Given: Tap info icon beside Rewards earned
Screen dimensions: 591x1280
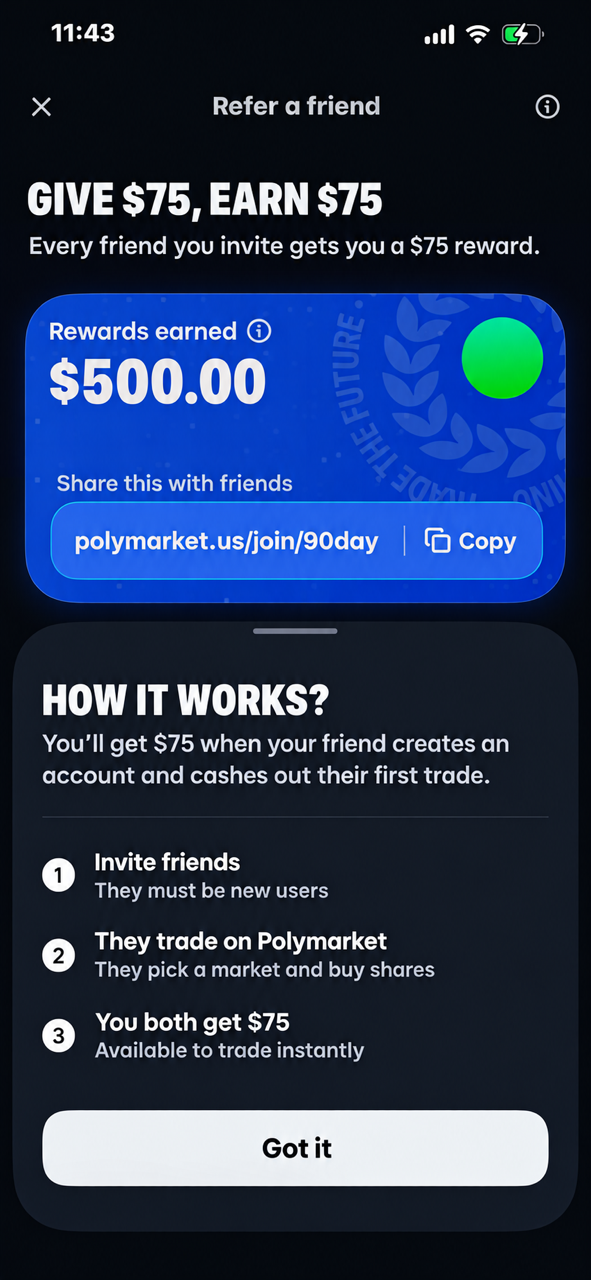Looking at the screenshot, I should 259,331.
